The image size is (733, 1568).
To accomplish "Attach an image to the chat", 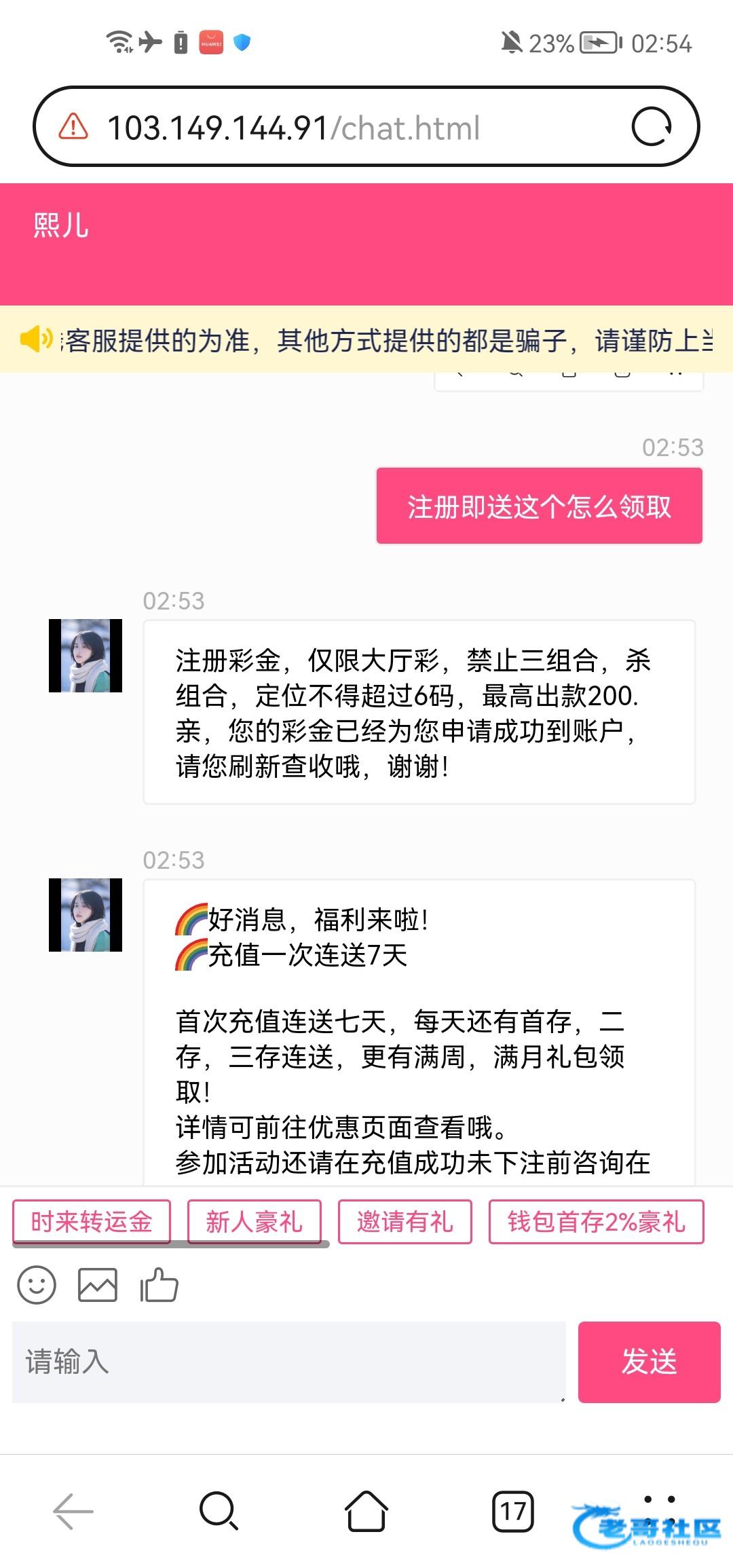I will pyautogui.click(x=98, y=1285).
